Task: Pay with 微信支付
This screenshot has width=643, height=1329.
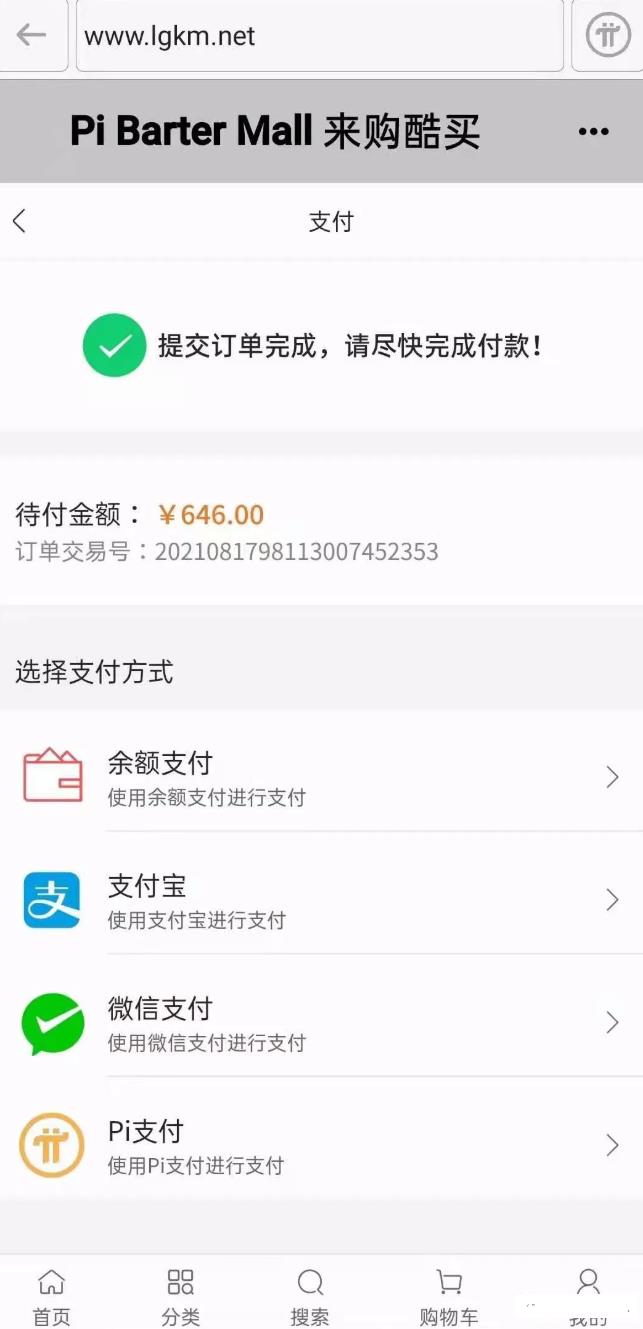Action: [x=320, y=1023]
